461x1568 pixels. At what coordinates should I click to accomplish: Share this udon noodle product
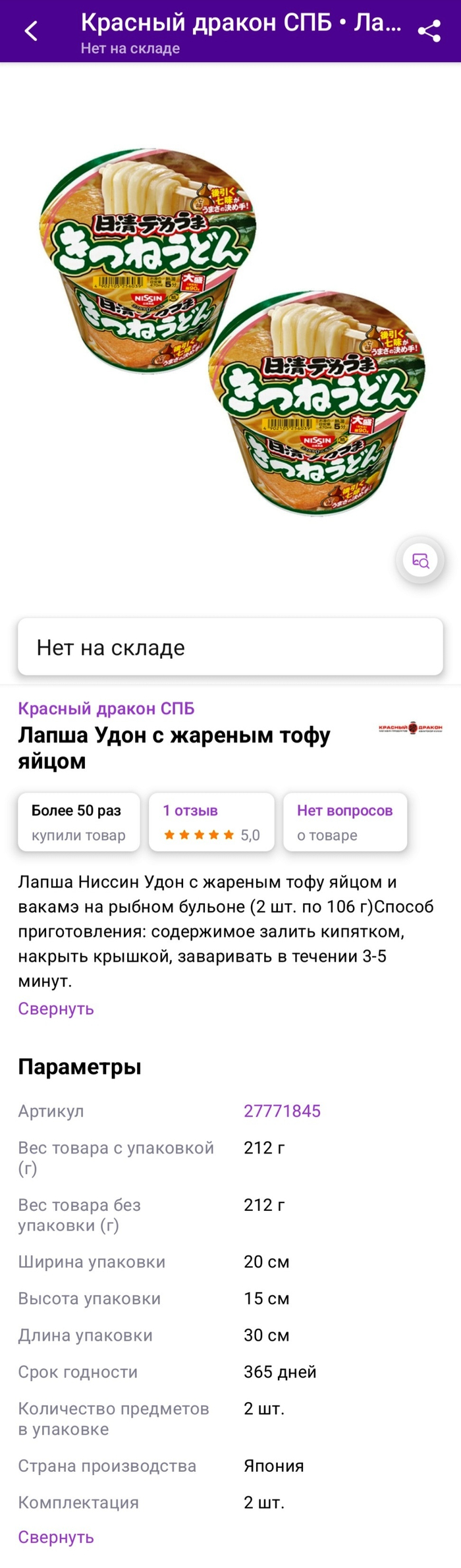point(429,31)
